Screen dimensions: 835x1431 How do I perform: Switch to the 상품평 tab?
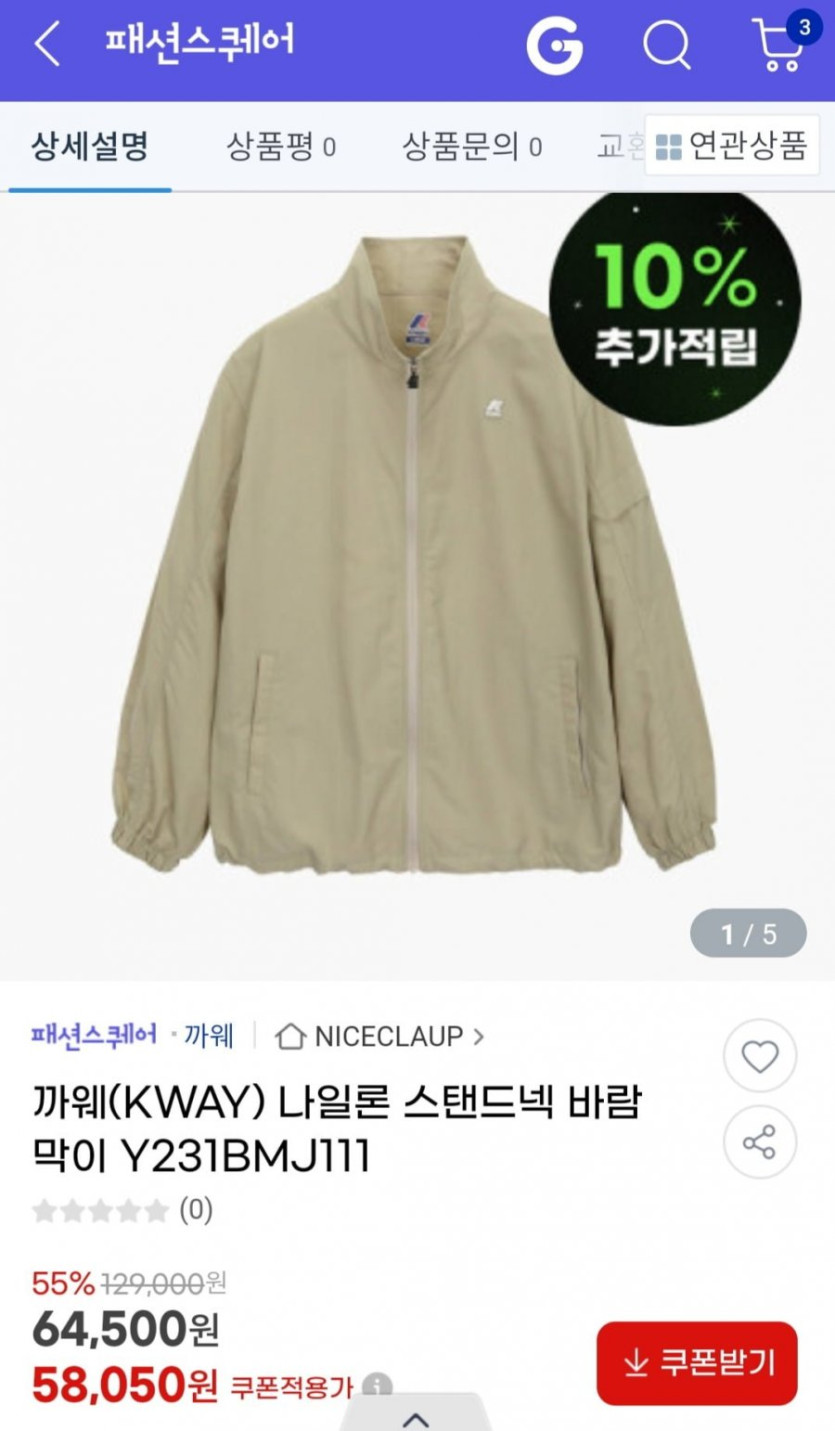tap(281, 148)
